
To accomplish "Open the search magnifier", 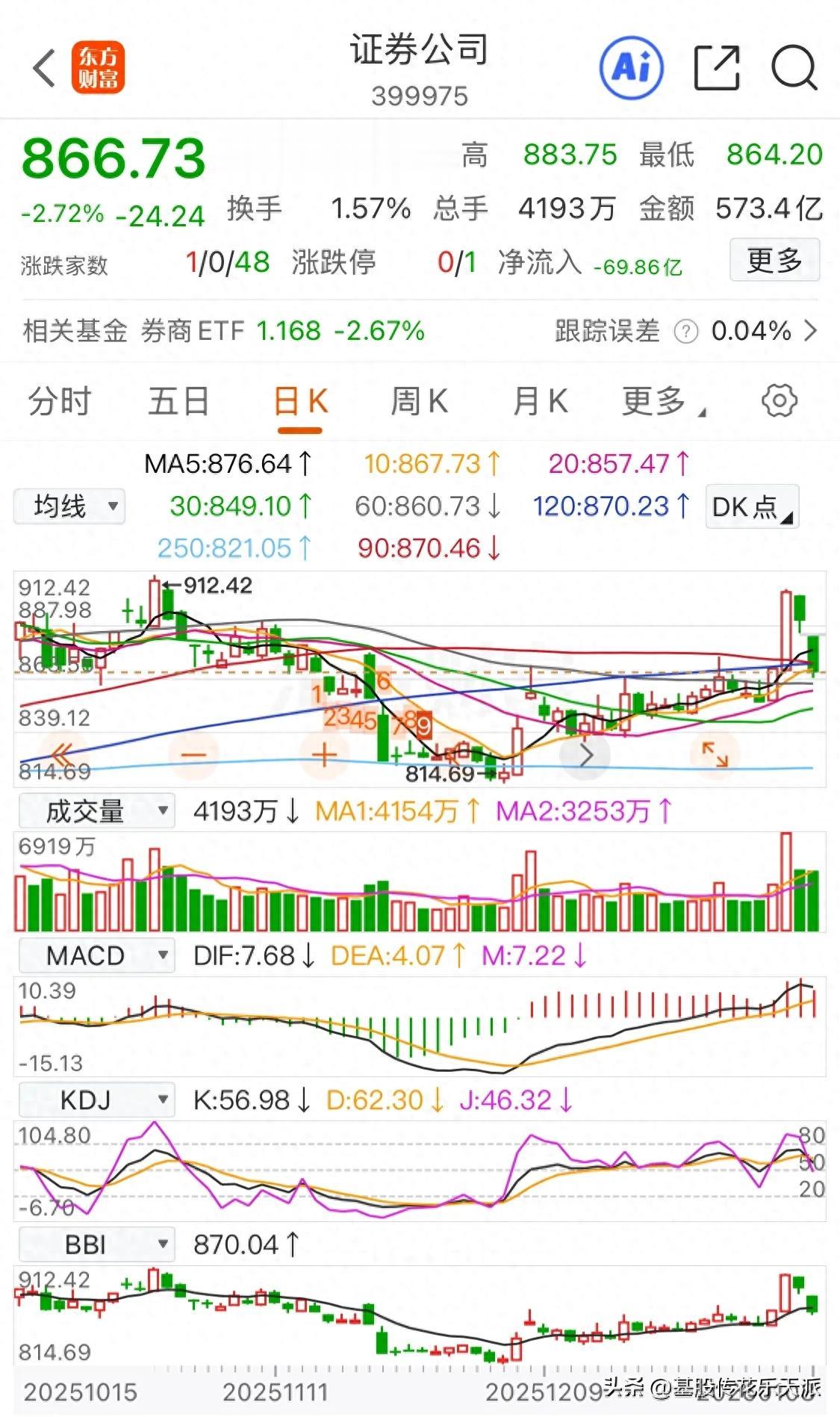I will click(x=794, y=68).
